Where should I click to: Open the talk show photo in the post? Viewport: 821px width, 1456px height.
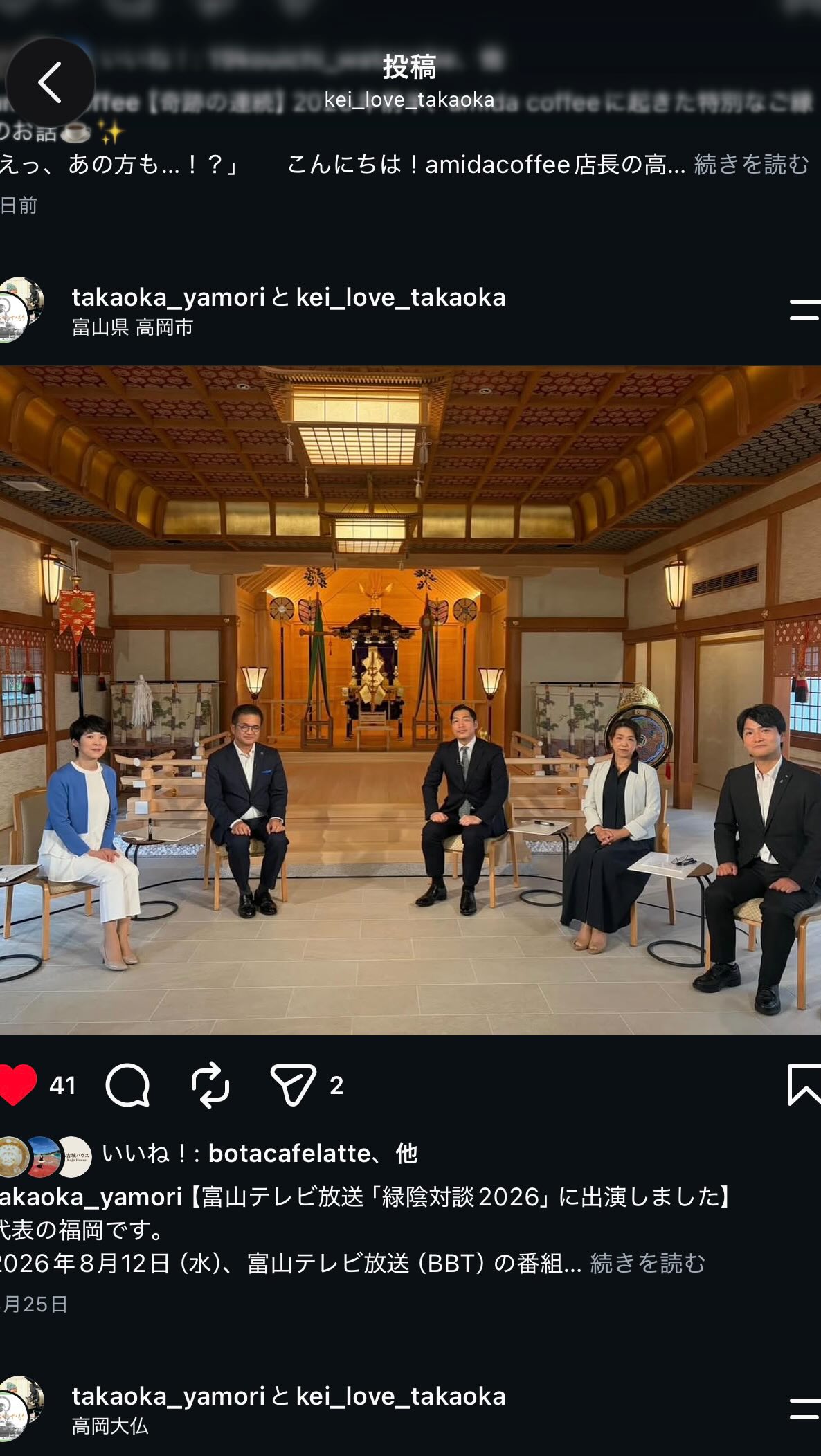tap(410, 700)
